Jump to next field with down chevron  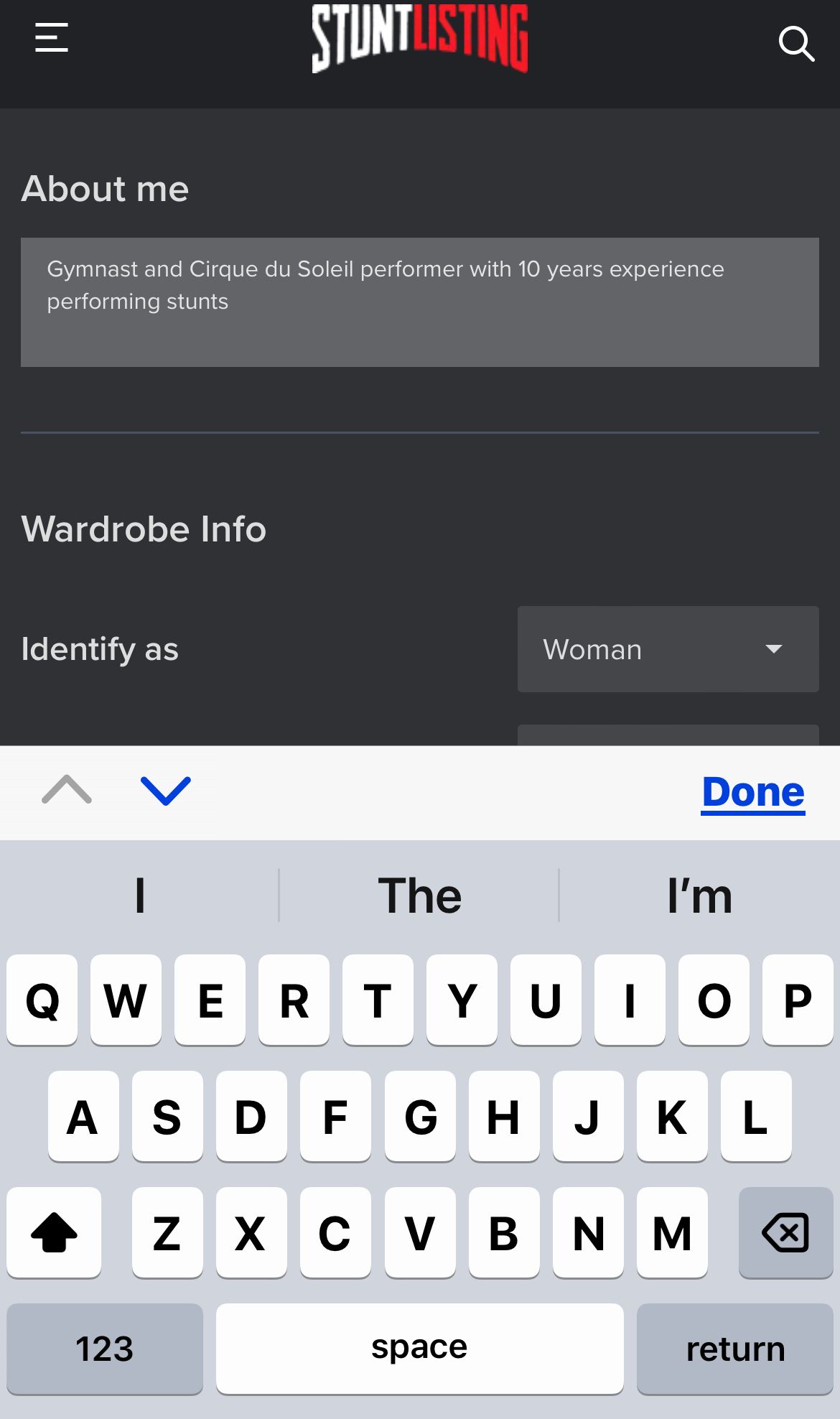(x=166, y=791)
